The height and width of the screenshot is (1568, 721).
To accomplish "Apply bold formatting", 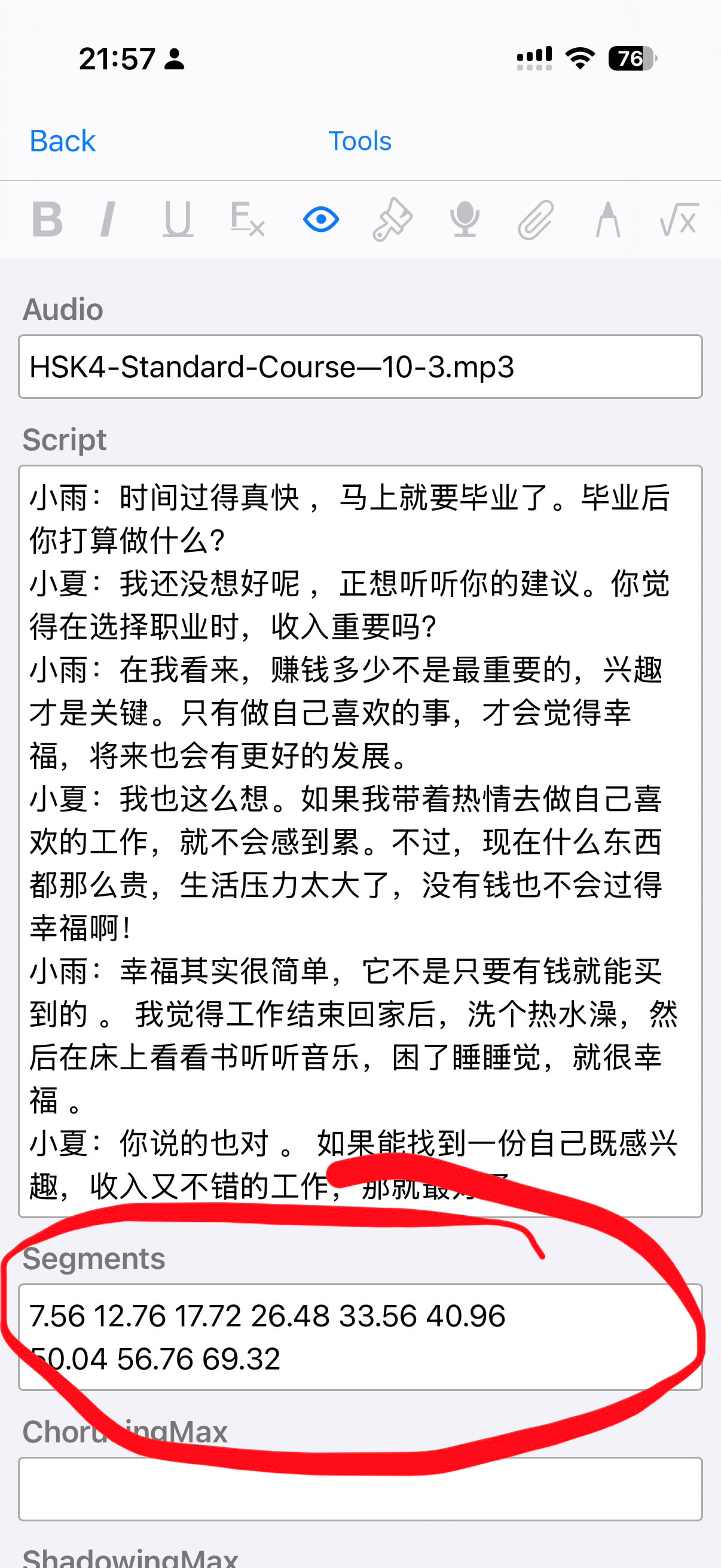I will pyautogui.click(x=47, y=219).
